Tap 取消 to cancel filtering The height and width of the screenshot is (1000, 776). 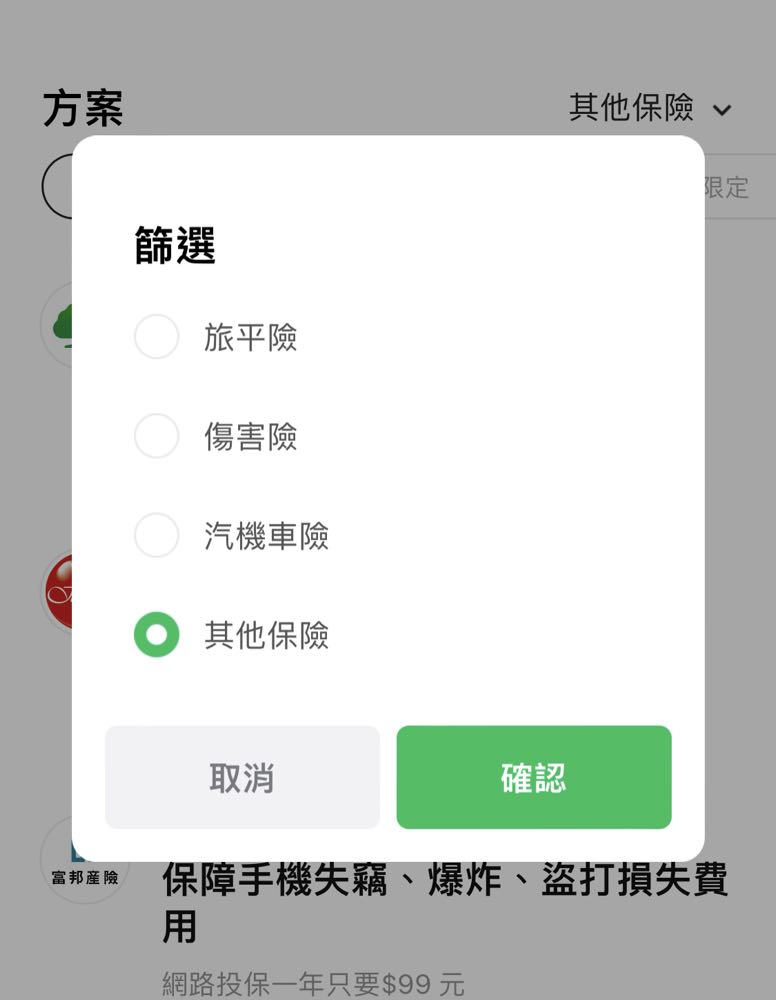pos(242,777)
